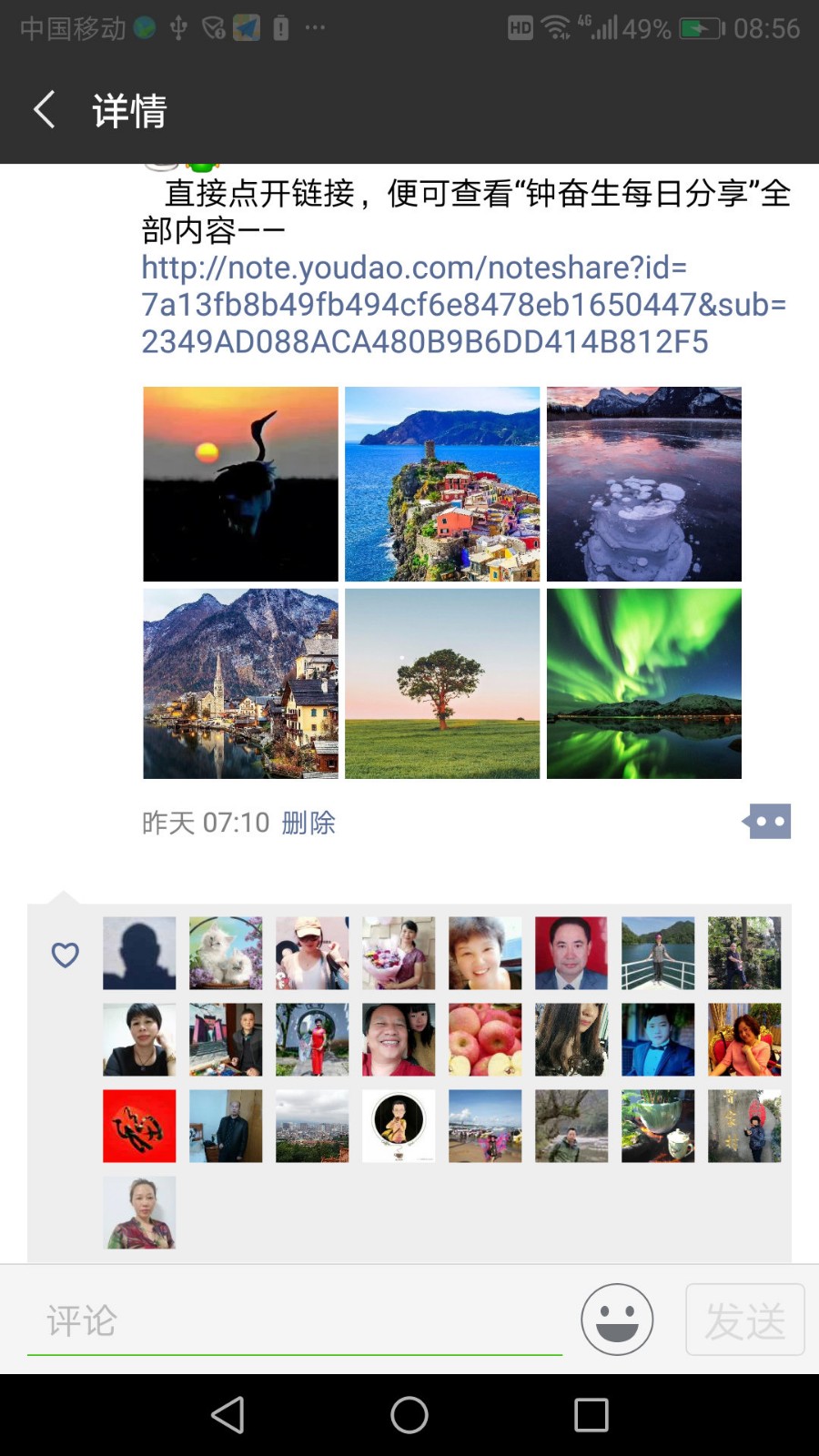The height and width of the screenshot is (1456, 819).
Task: Go to the Android home screen
Action: point(409,1415)
